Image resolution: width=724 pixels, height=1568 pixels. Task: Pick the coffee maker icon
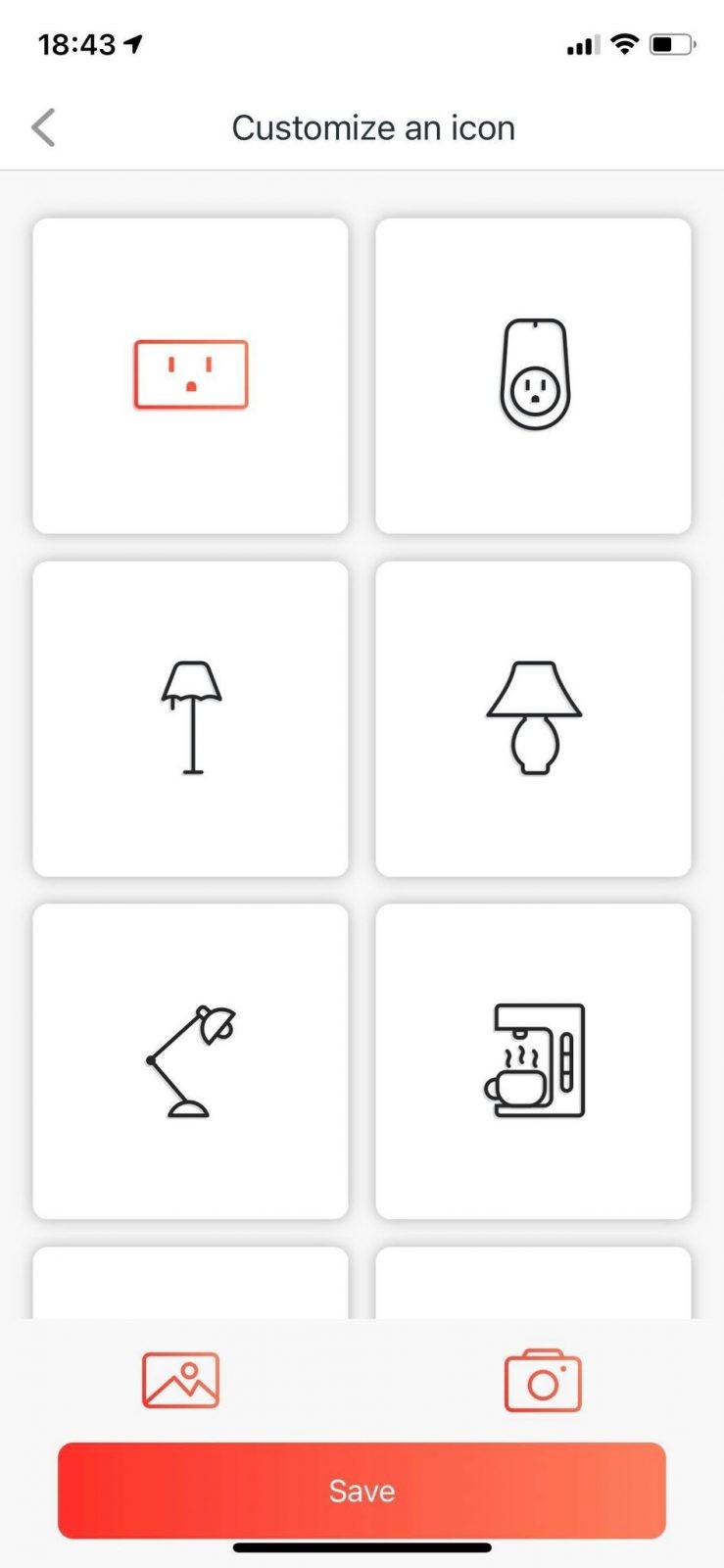(x=533, y=1061)
